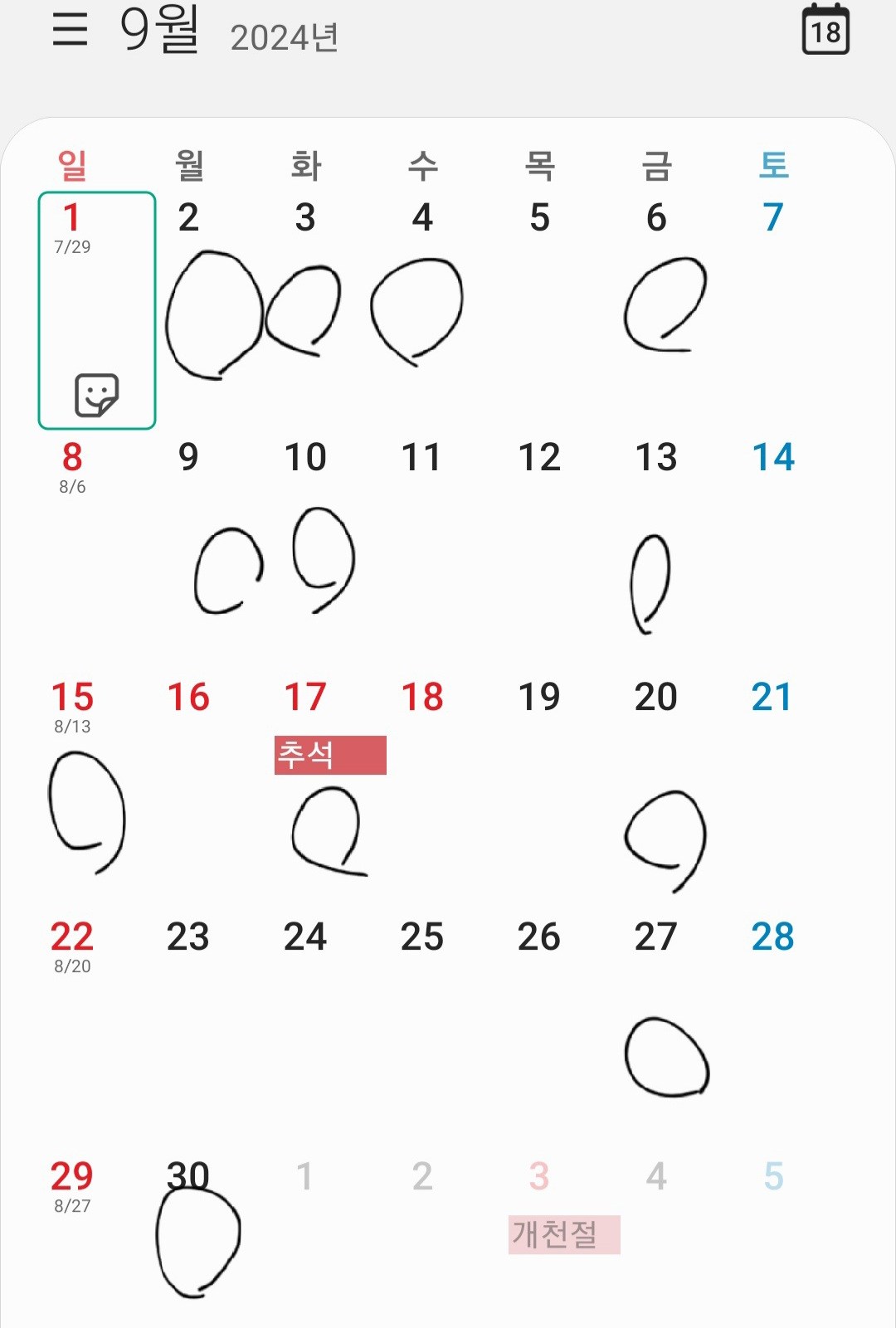Jump to today with the calendar 18 icon
Viewport: 896px width, 1328px height.
point(825,30)
